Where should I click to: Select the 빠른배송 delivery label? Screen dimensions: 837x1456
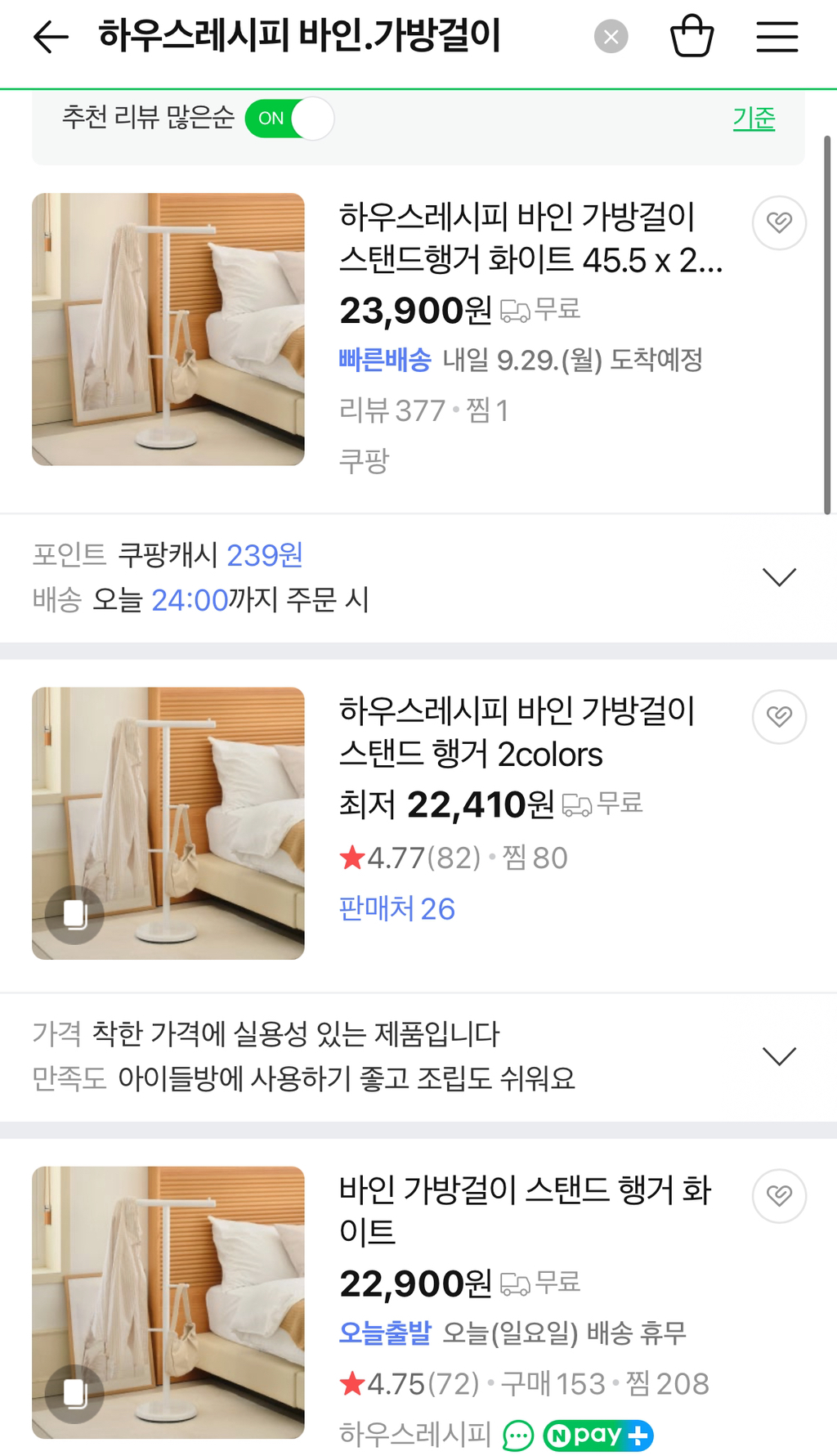tap(386, 360)
